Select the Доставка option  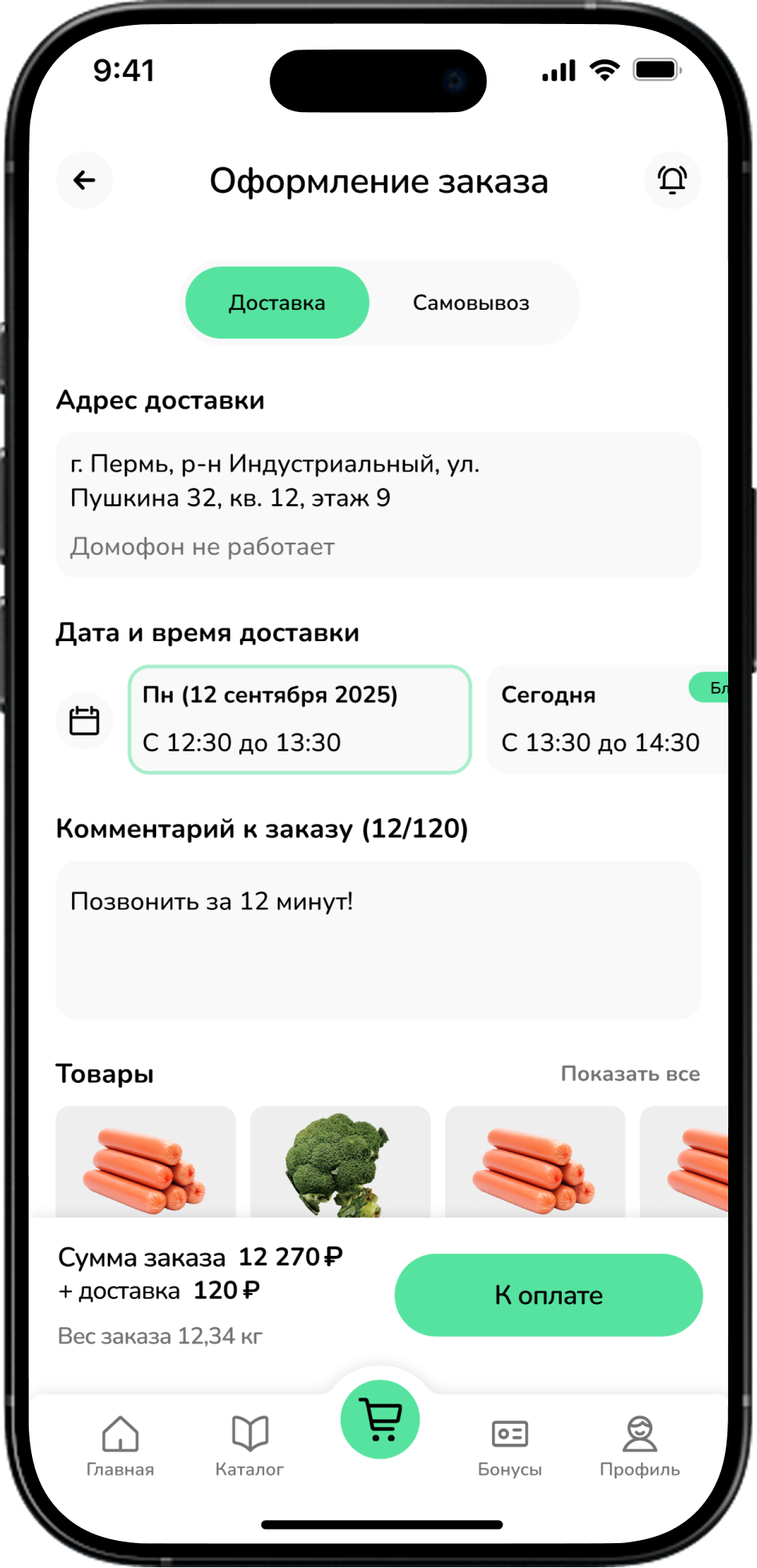(x=277, y=303)
